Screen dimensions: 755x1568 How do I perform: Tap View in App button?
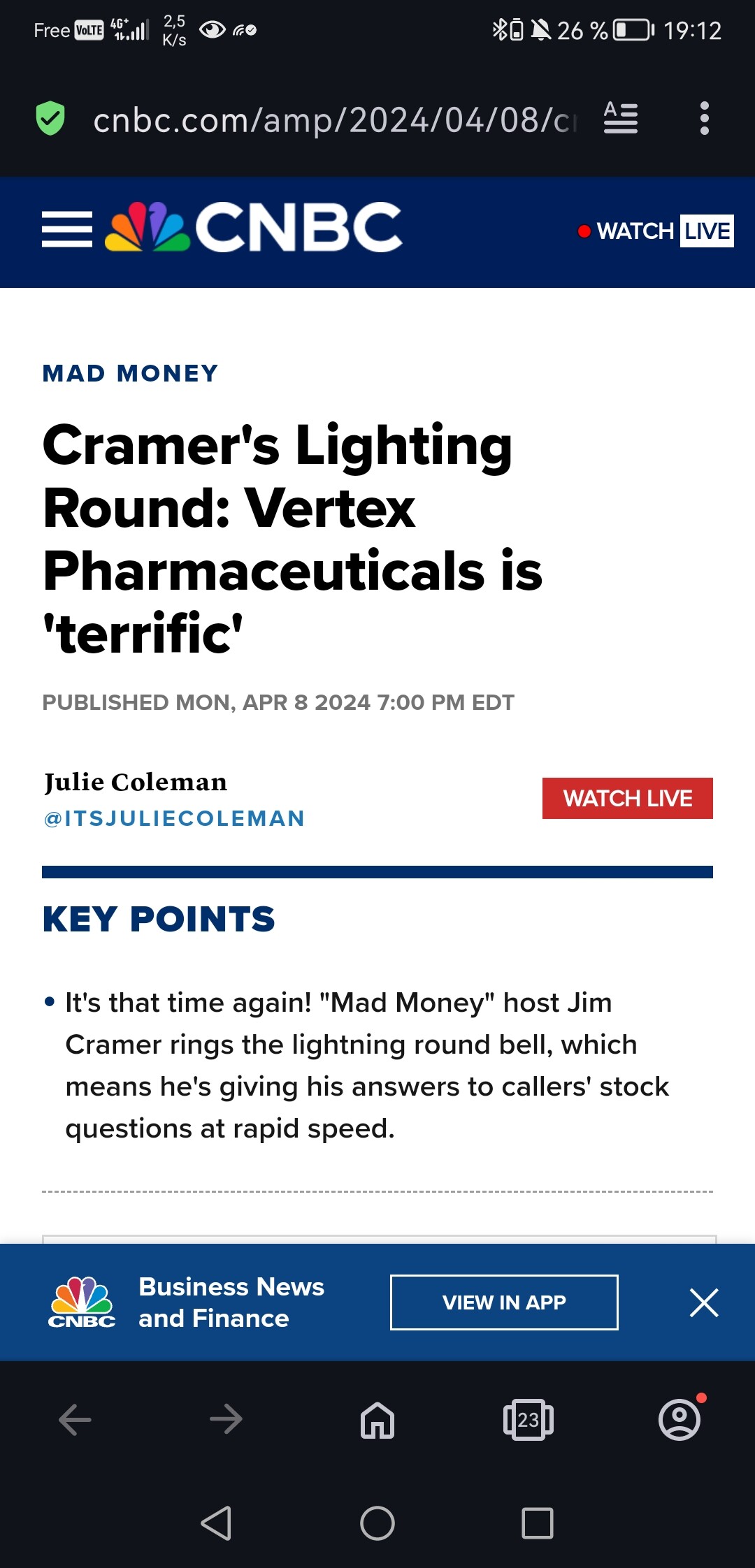pos(504,1302)
